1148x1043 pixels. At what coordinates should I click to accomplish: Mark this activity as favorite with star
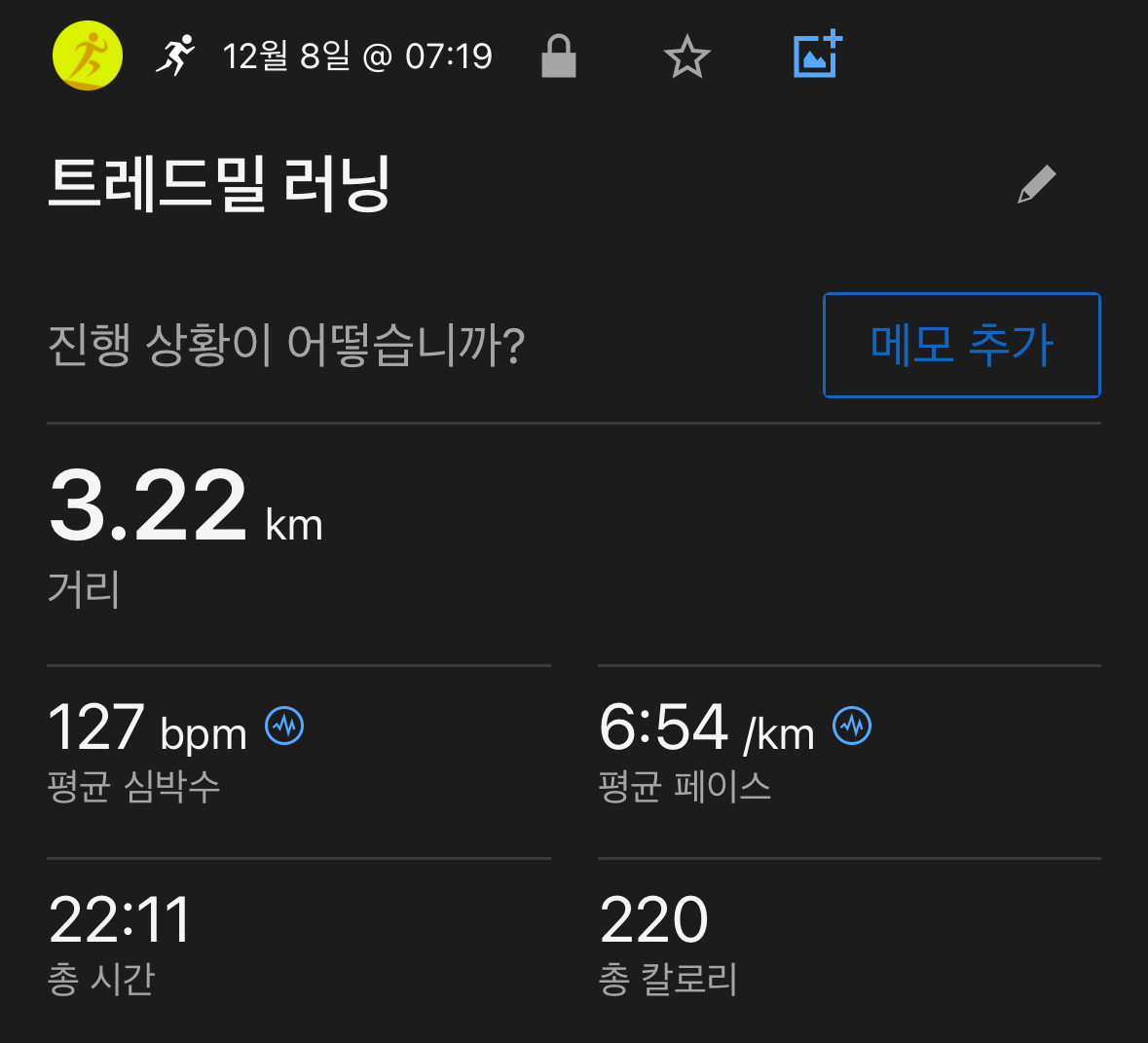(687, 56)
